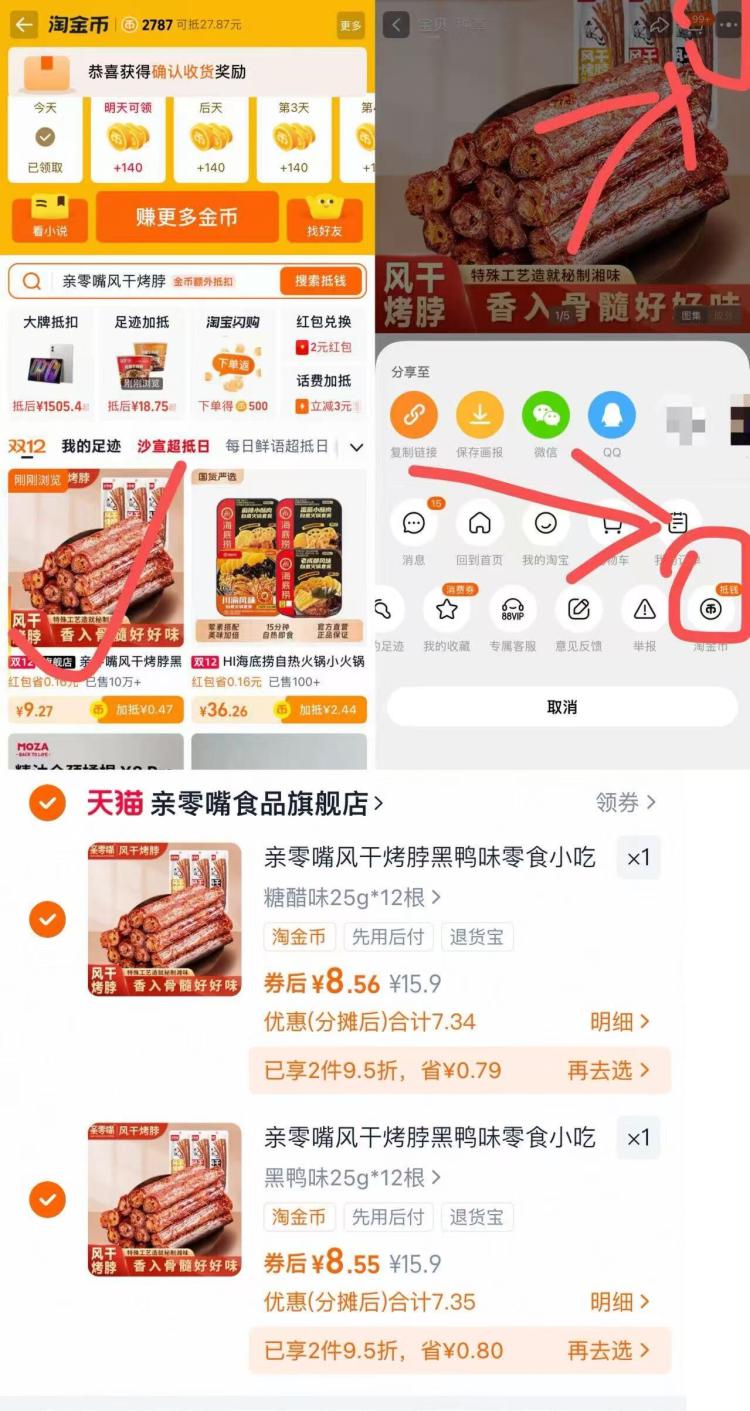Share to QQ using the QQ icon
The image size is (750, 1411).
tap(611, 414)
